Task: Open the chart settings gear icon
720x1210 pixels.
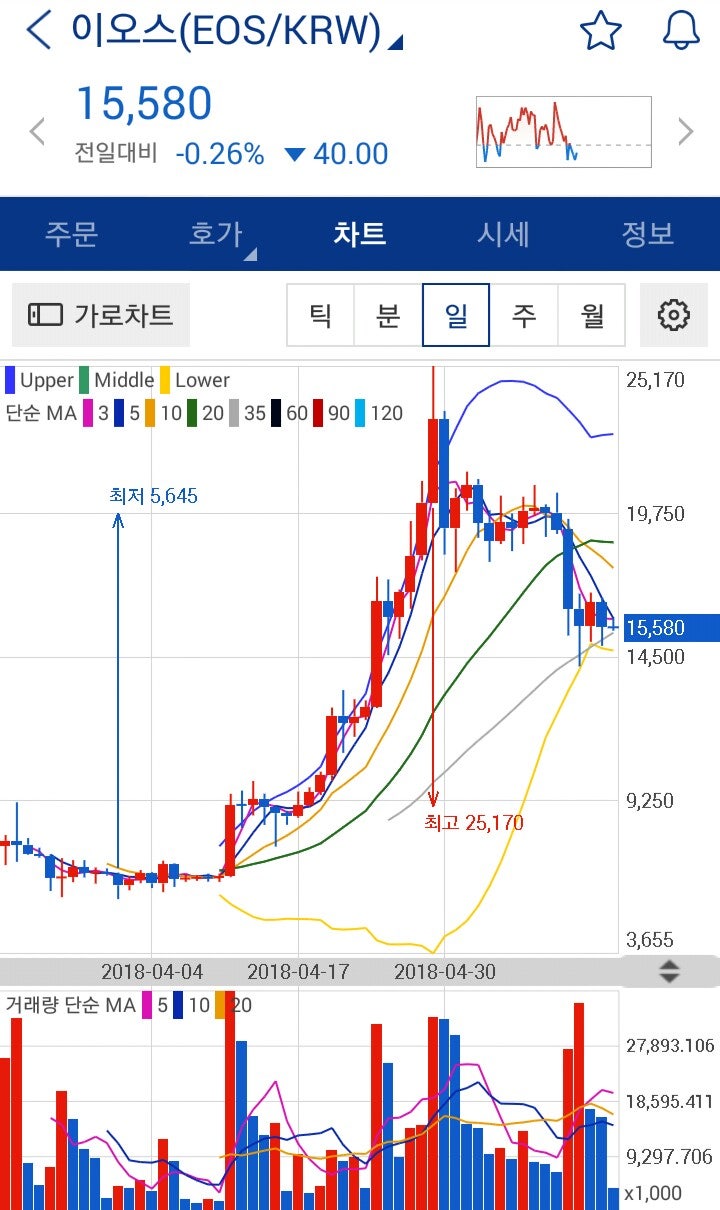Action: (674, 314)
